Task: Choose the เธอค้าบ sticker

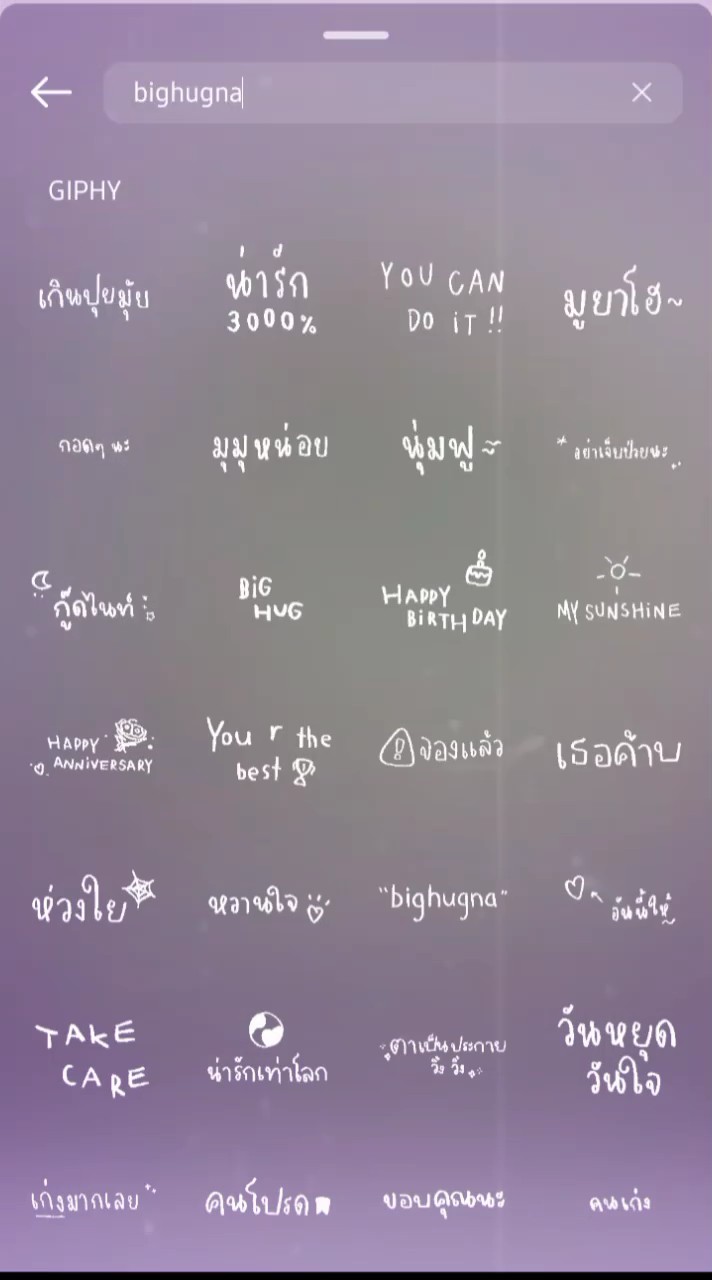Action: (619, 752)
